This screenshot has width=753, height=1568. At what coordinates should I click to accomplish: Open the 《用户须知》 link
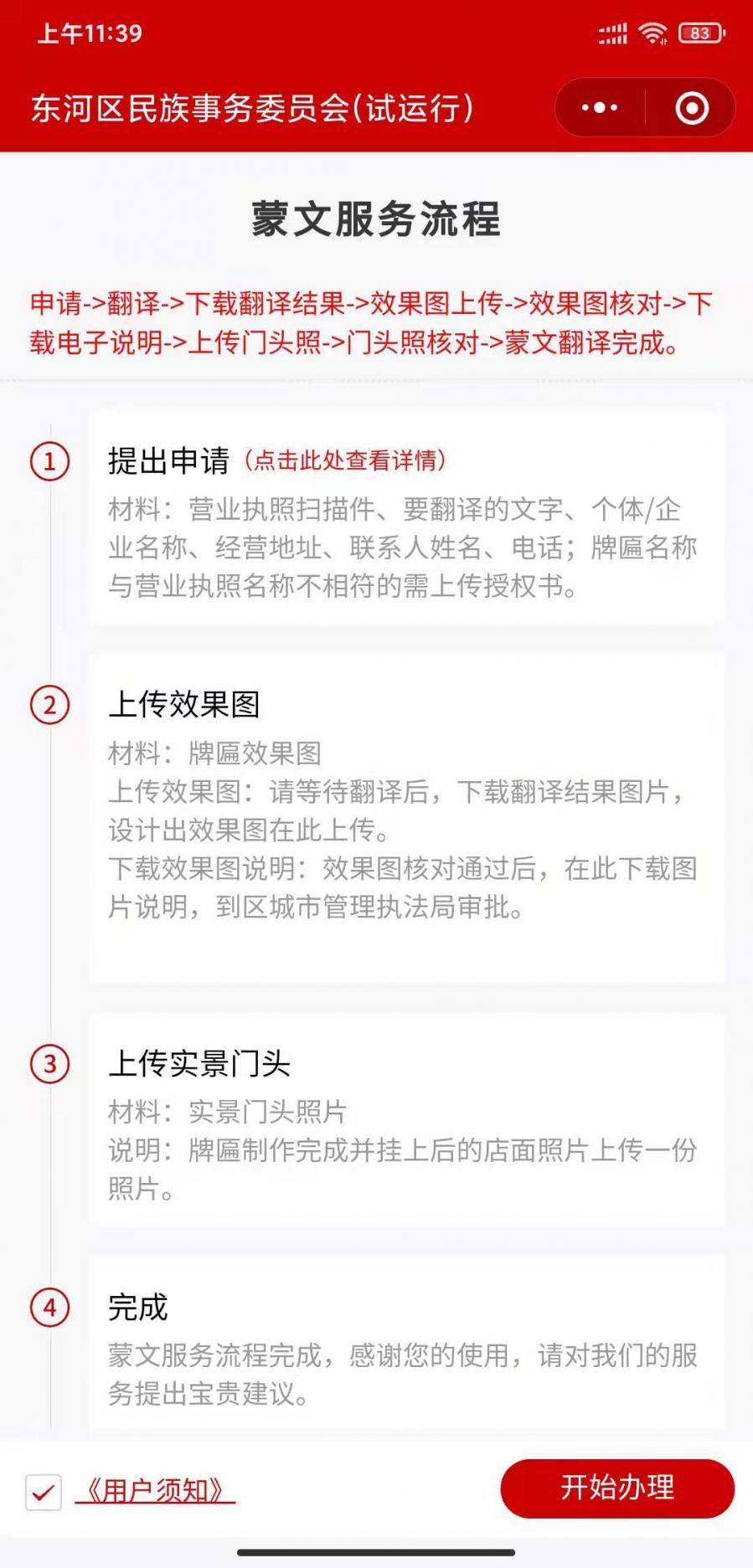tap(155, 1490)
